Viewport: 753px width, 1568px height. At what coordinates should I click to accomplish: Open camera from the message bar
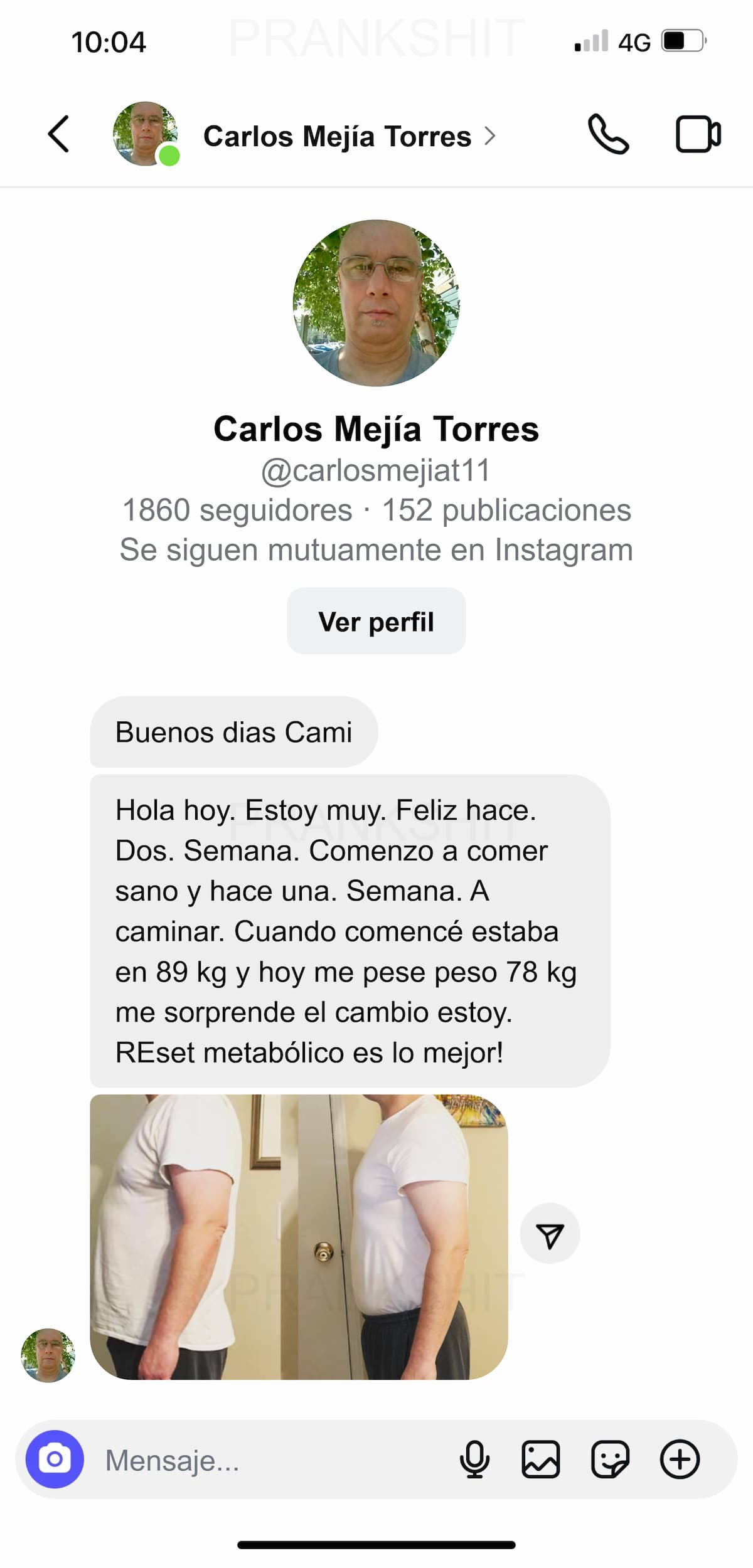click(x=55, y=1459)
